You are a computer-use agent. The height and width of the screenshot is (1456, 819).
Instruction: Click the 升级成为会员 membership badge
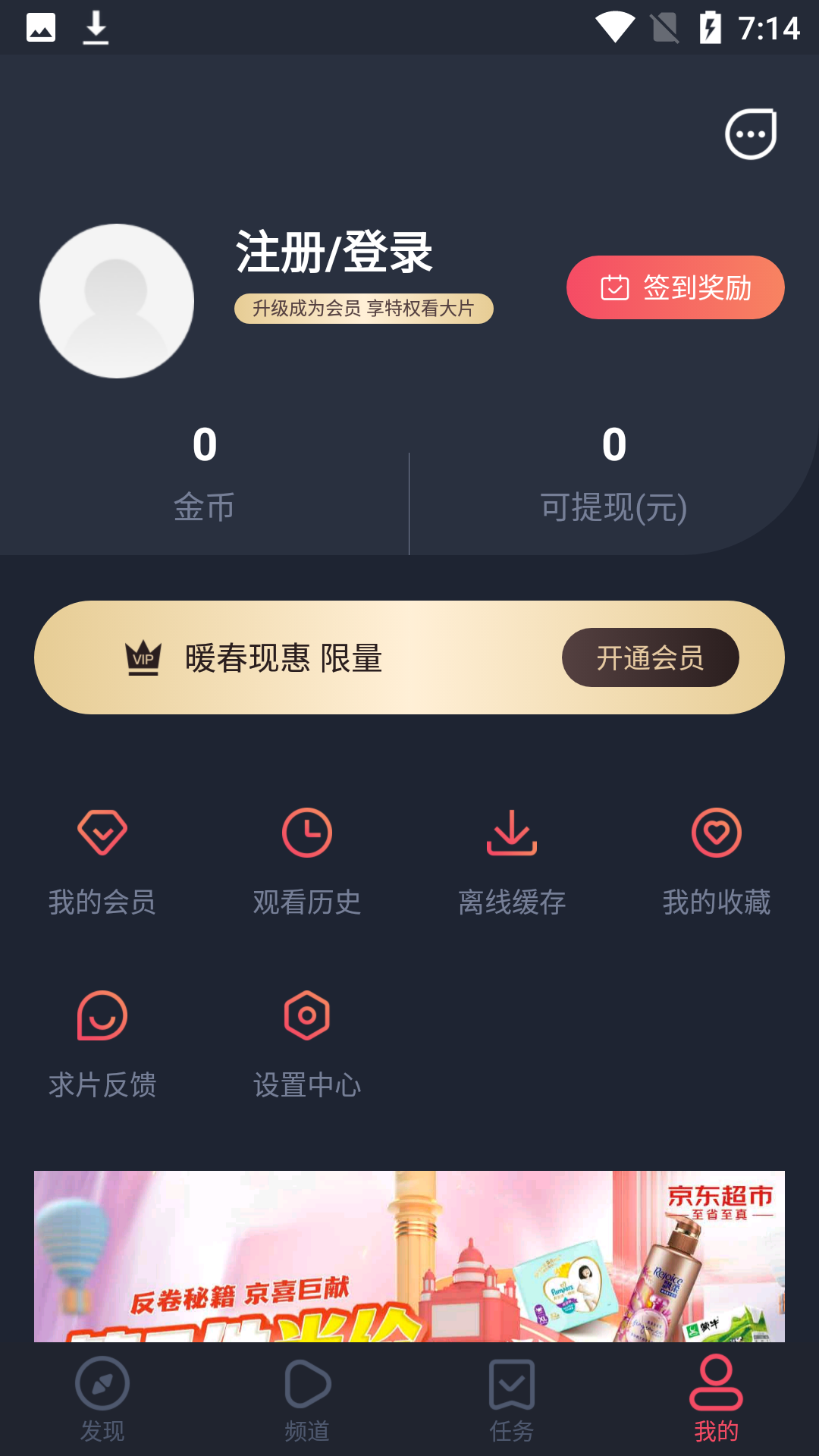364,309
